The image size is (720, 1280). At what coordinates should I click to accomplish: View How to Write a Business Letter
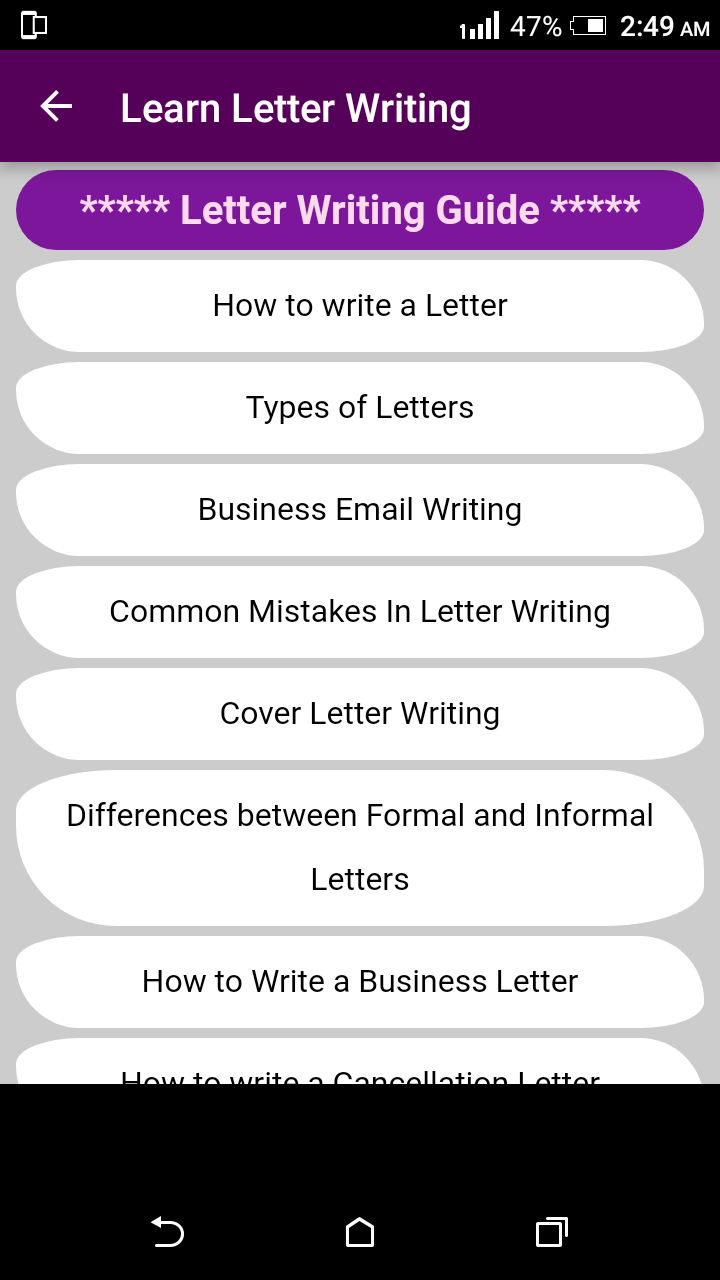[x=360, y=982]
